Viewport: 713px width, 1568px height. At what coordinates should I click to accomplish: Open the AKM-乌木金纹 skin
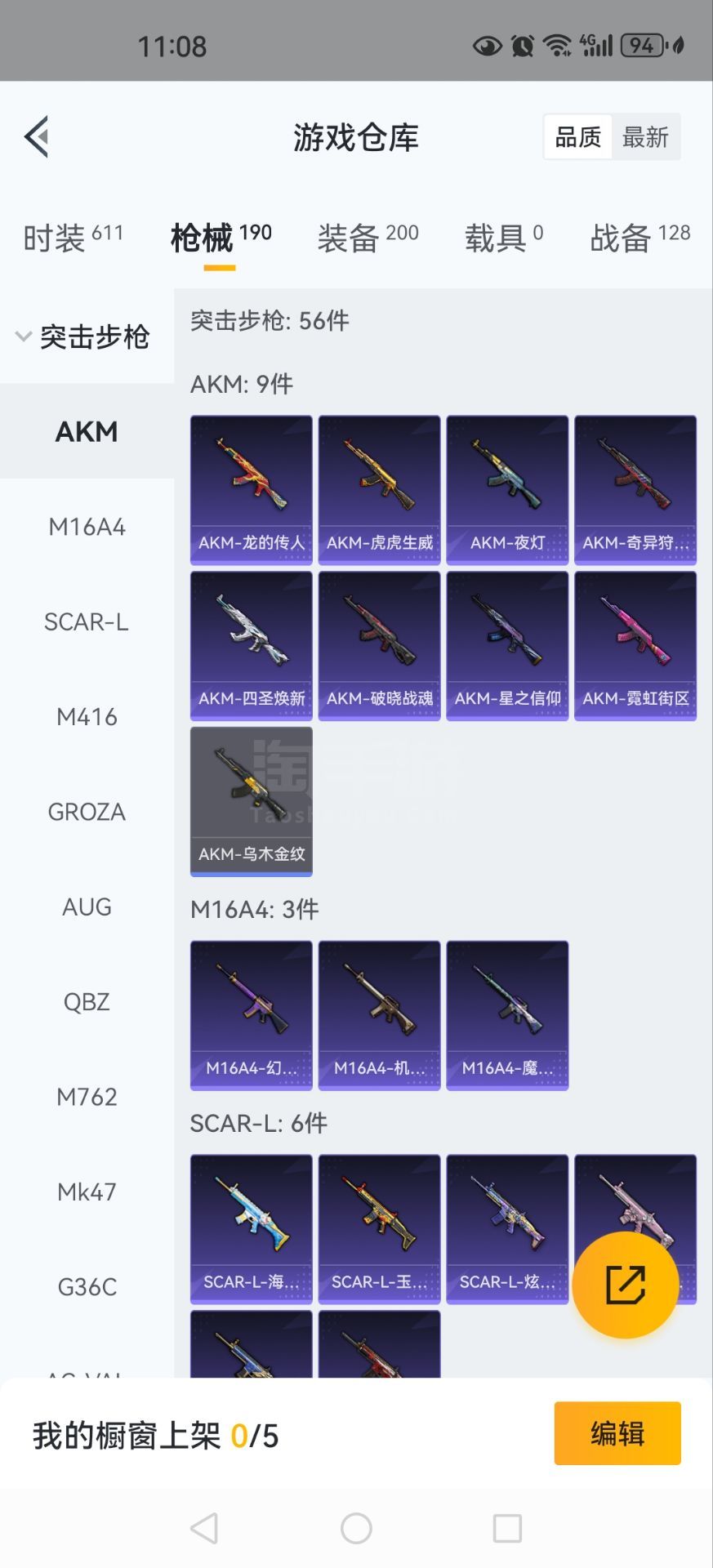click(x=252, y=802)
